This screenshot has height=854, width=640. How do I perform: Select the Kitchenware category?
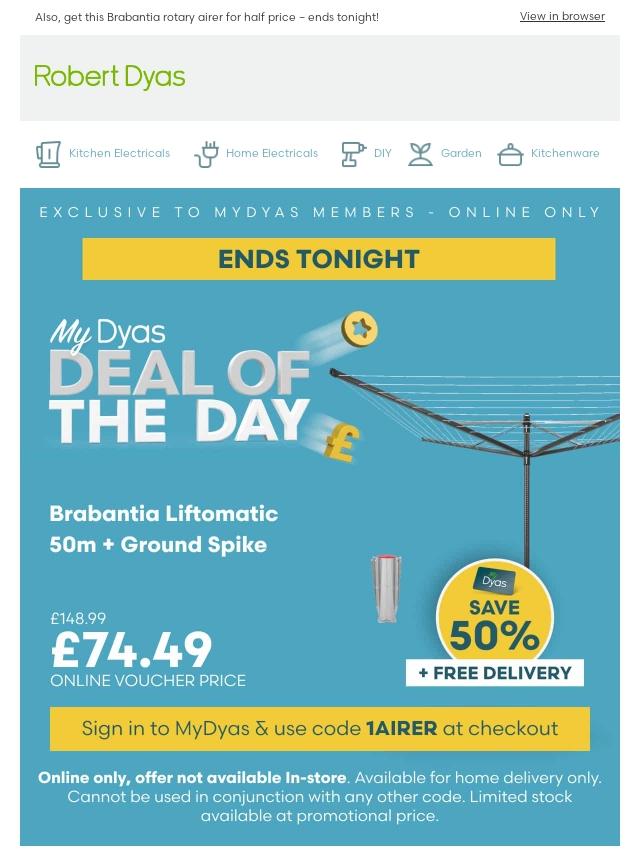[549, 154]
